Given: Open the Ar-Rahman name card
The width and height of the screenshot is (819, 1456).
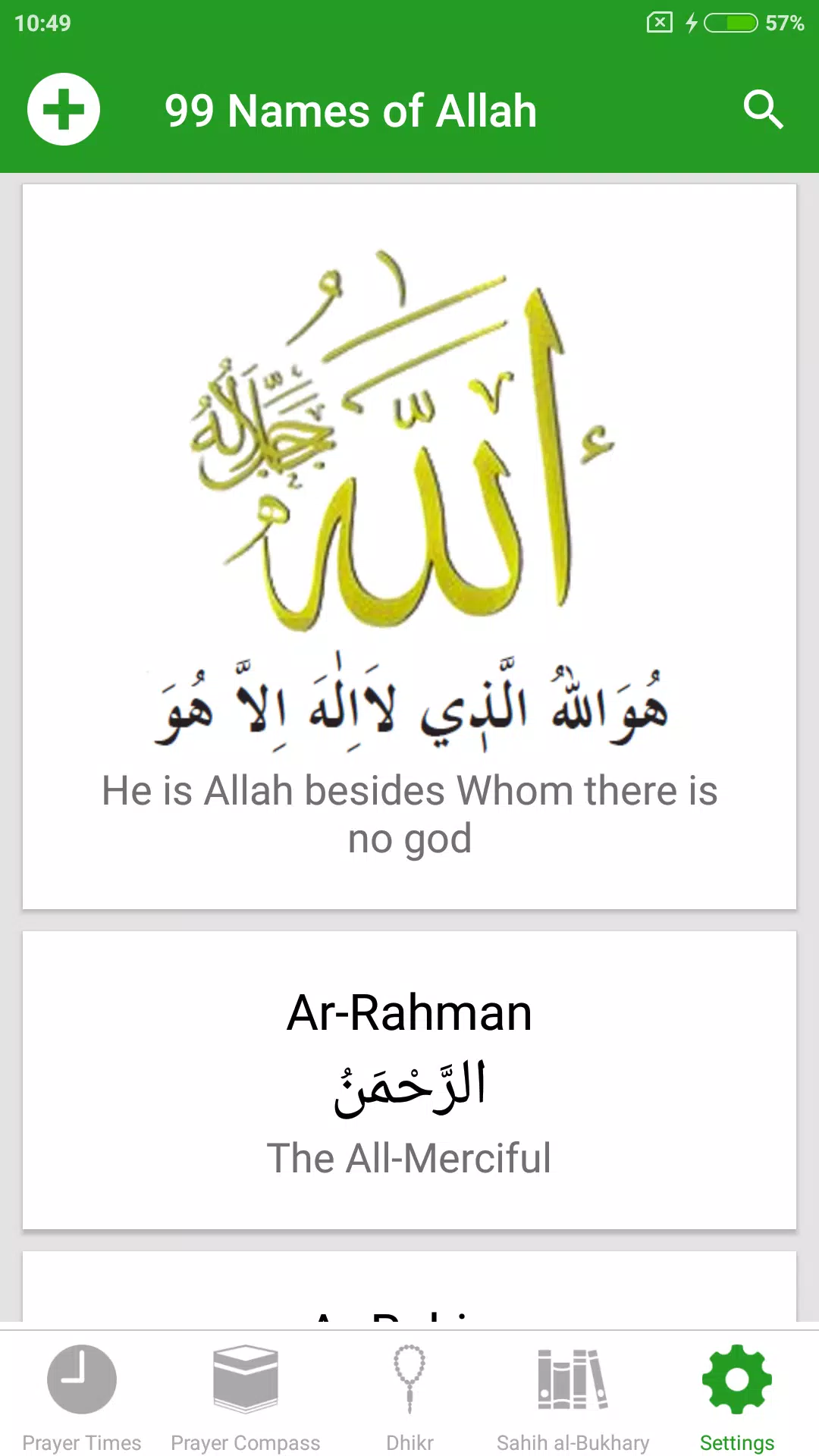Looking at the screenshot, I should [409, 1080].
